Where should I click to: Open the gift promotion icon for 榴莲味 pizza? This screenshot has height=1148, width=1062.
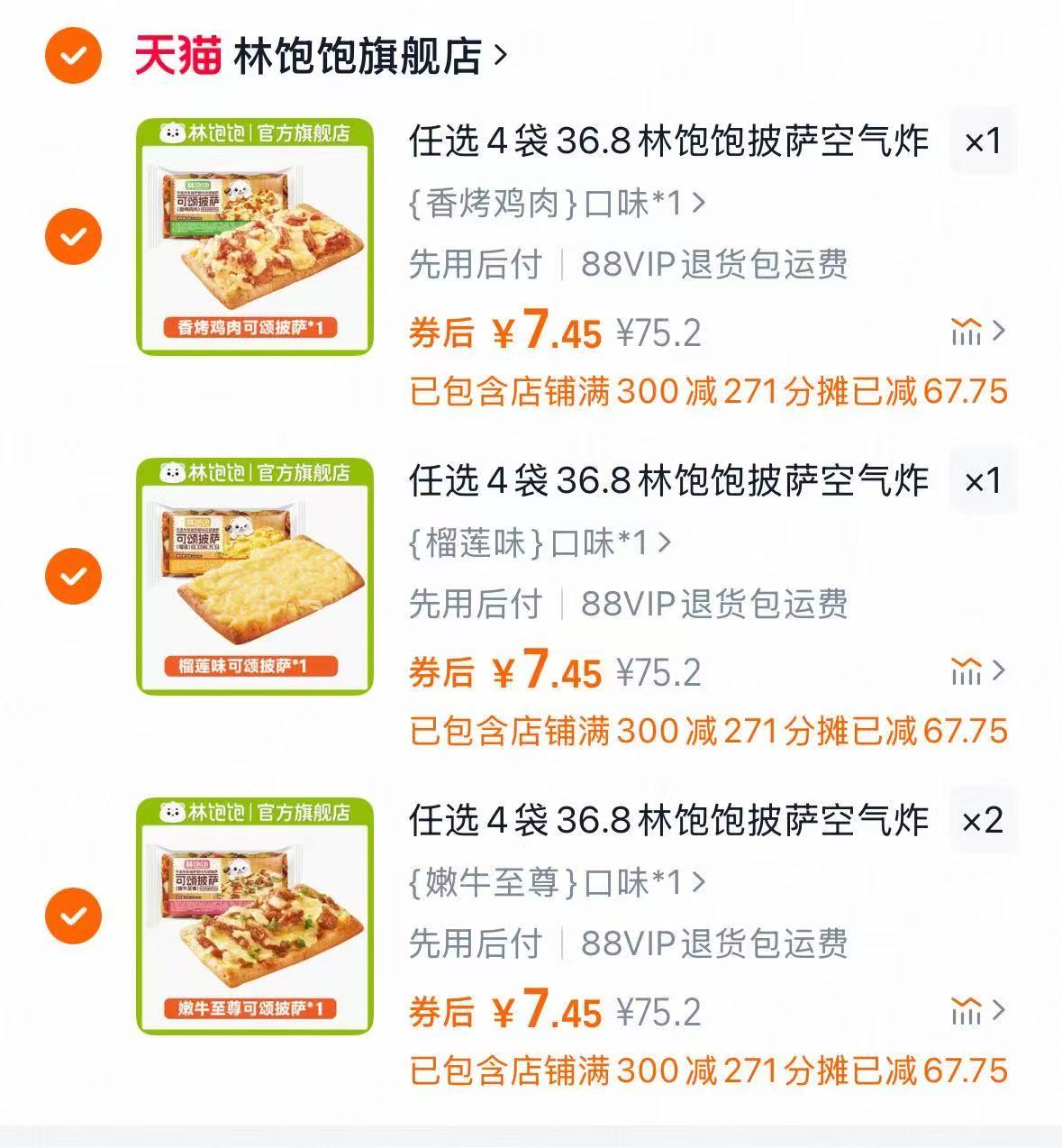point(968,669)
